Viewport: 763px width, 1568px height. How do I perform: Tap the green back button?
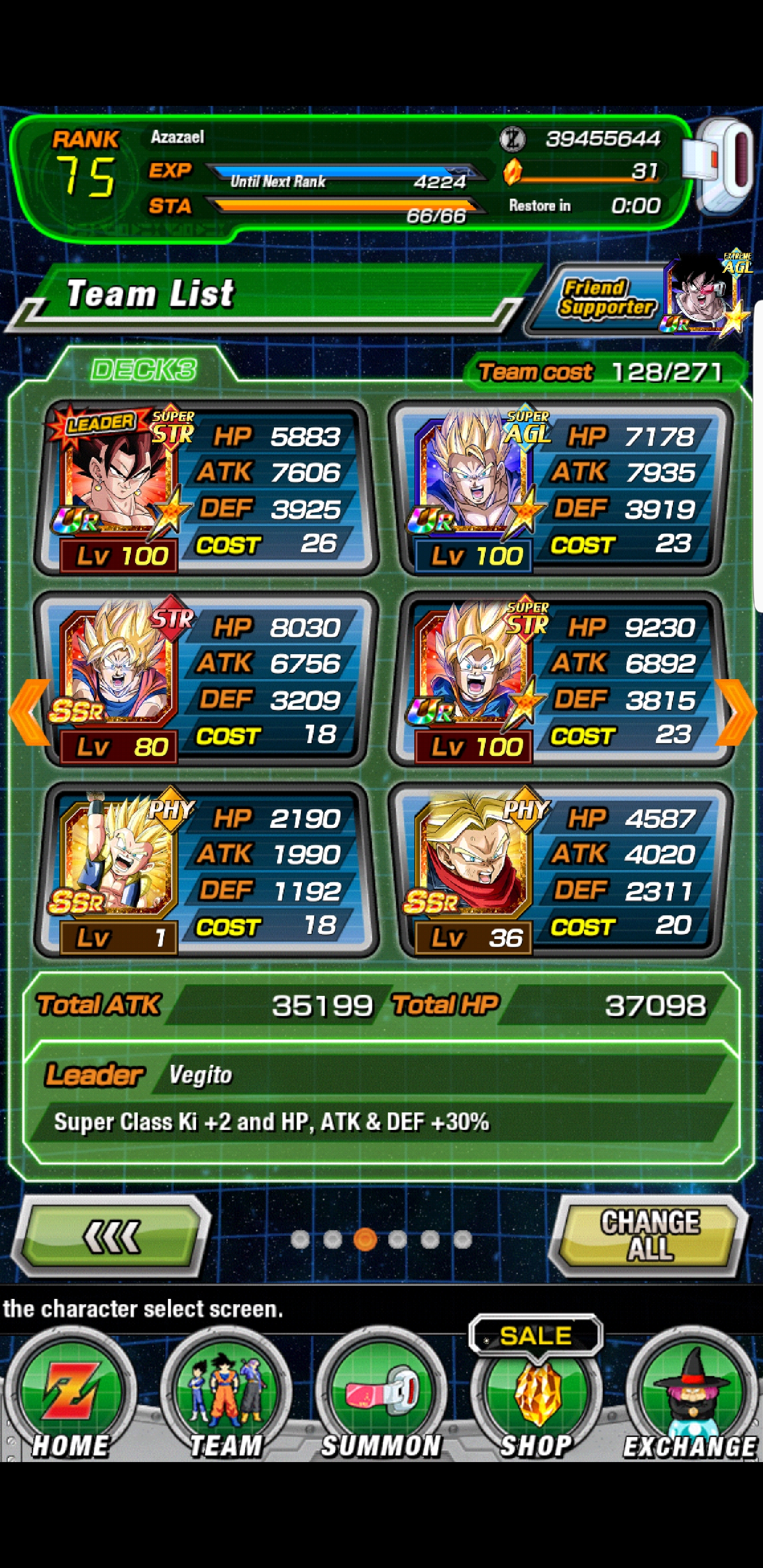[x=111, y=1236]
